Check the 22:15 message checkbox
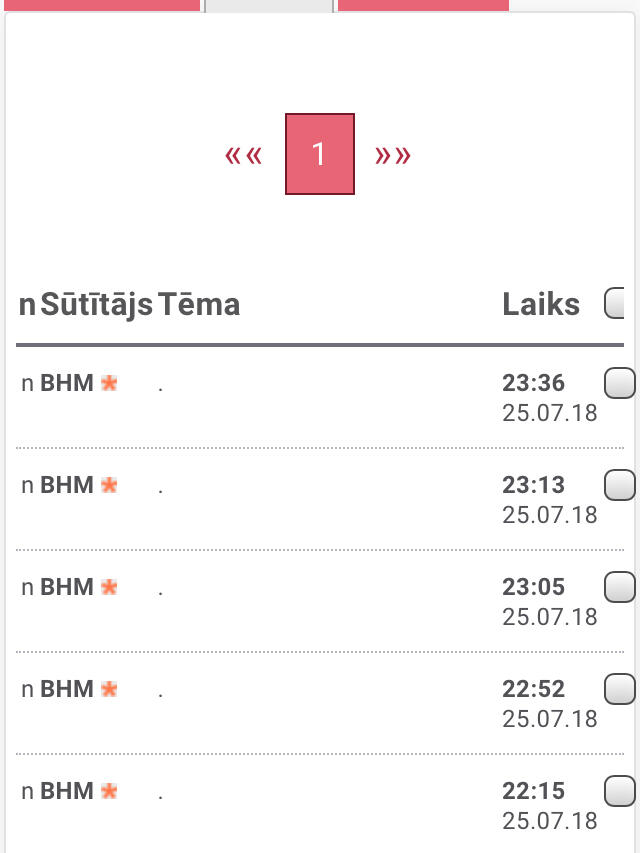 620,791
